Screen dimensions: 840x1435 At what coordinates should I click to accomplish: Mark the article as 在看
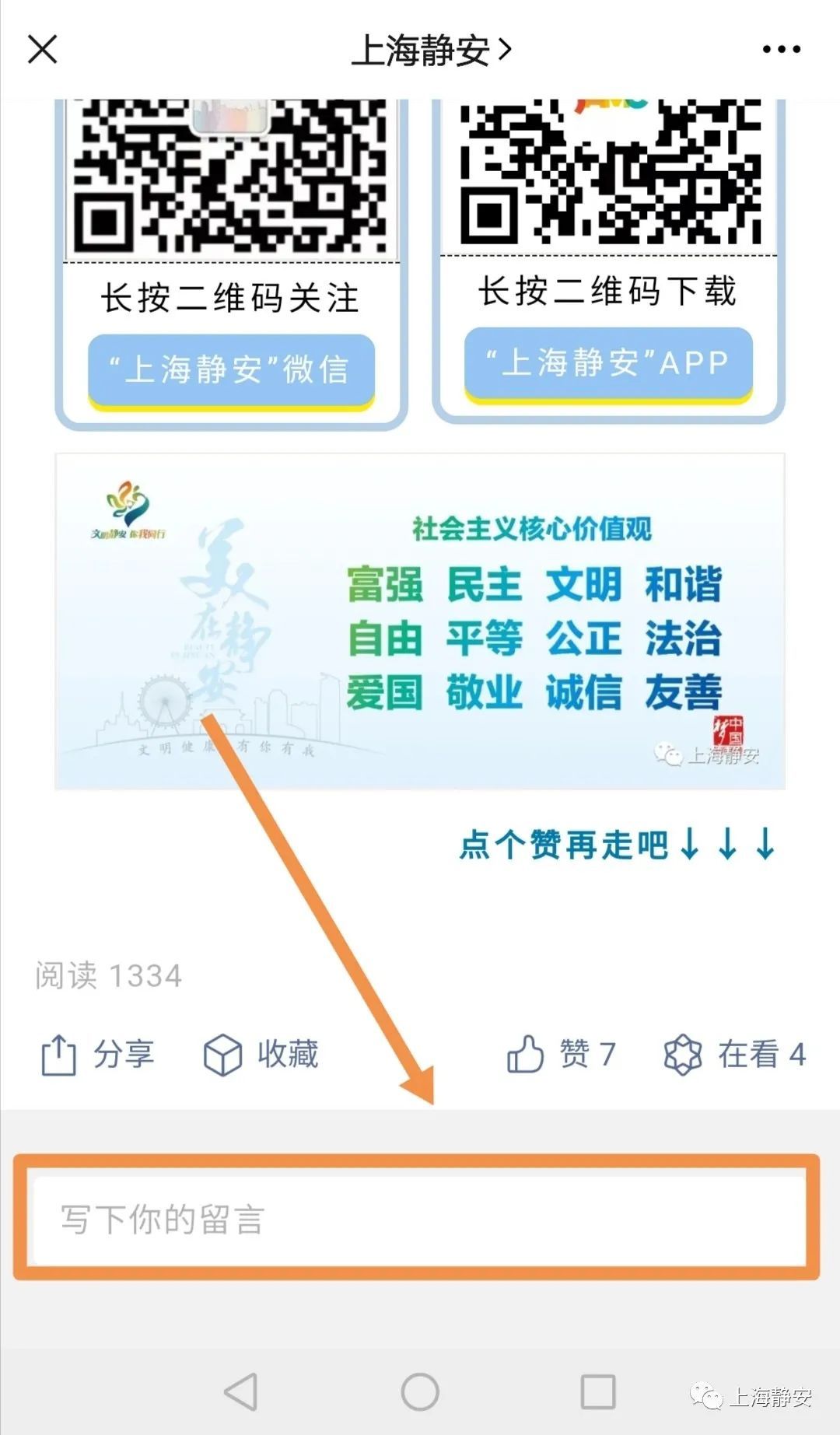[734, 1055]
